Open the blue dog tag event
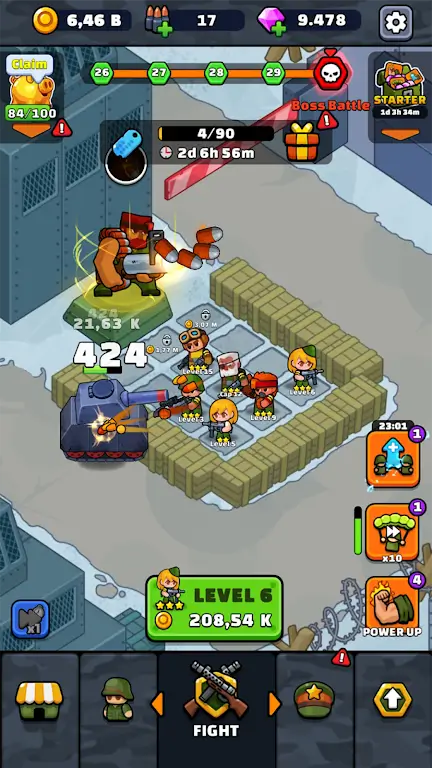Viewport: 432px width, 768px height. click(126, 157)
